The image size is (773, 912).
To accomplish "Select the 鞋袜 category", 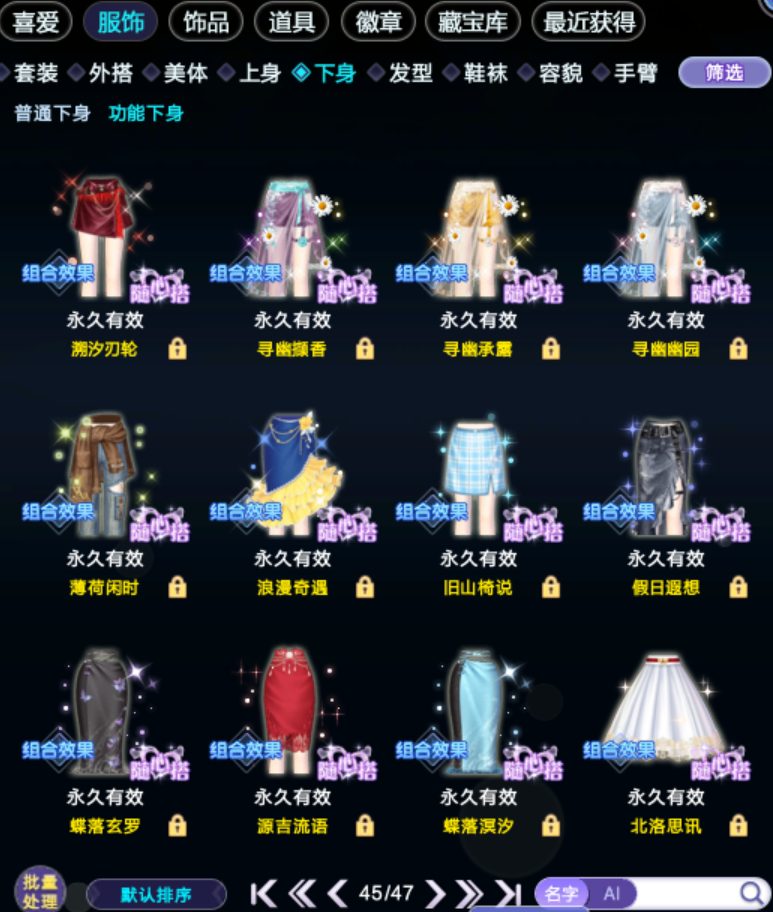I will coord(485,73).
